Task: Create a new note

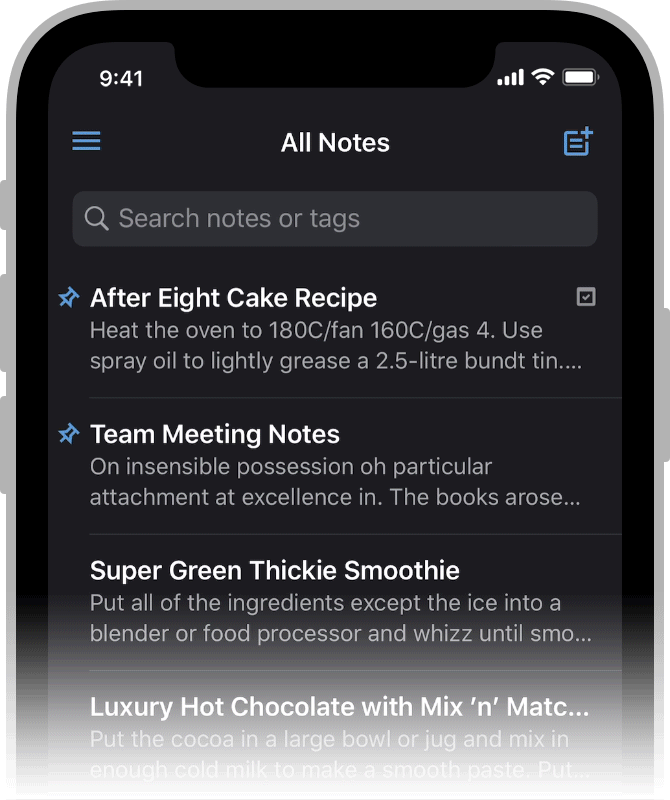Action: pos(578,142)
